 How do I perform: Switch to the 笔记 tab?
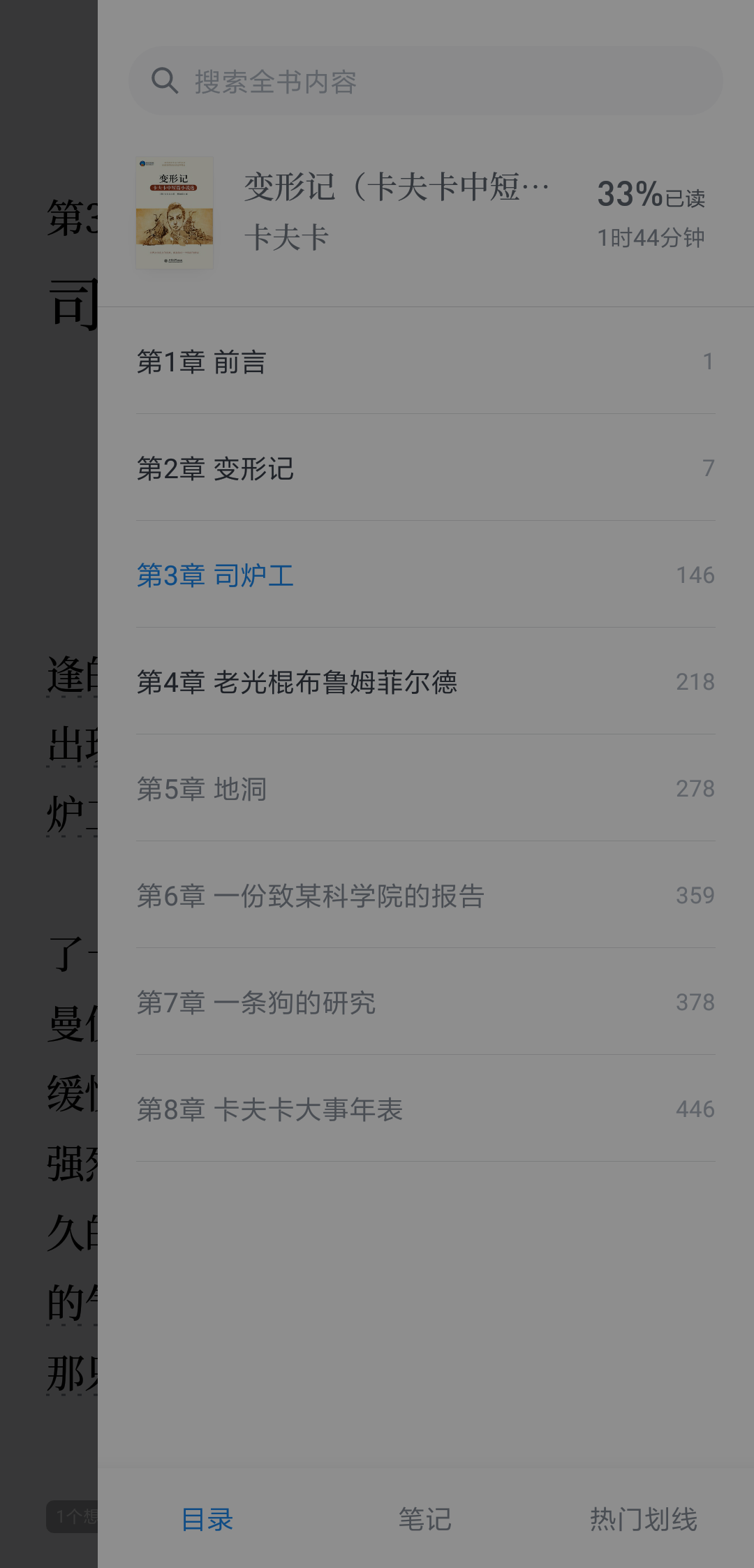pos(424,1519)
